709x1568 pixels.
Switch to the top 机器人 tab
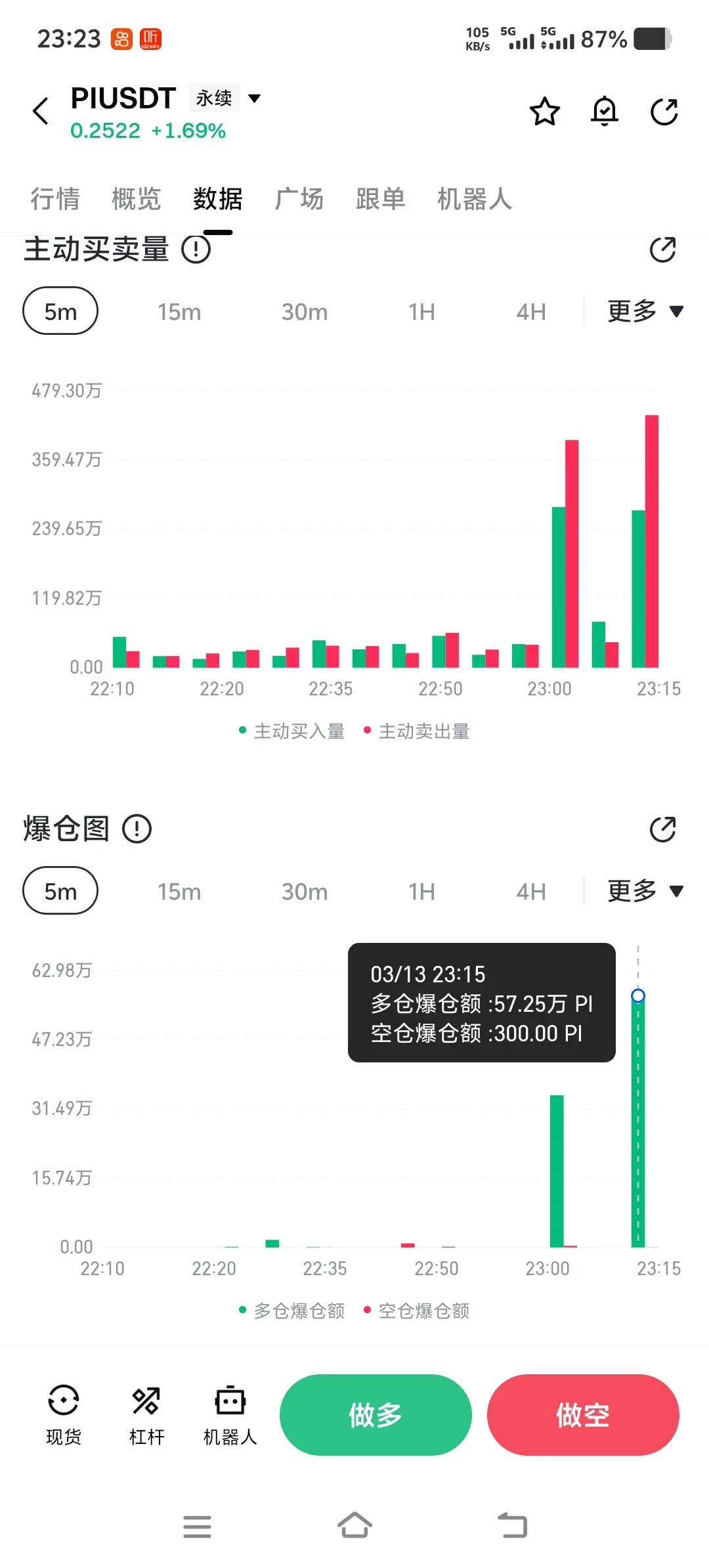475,199
